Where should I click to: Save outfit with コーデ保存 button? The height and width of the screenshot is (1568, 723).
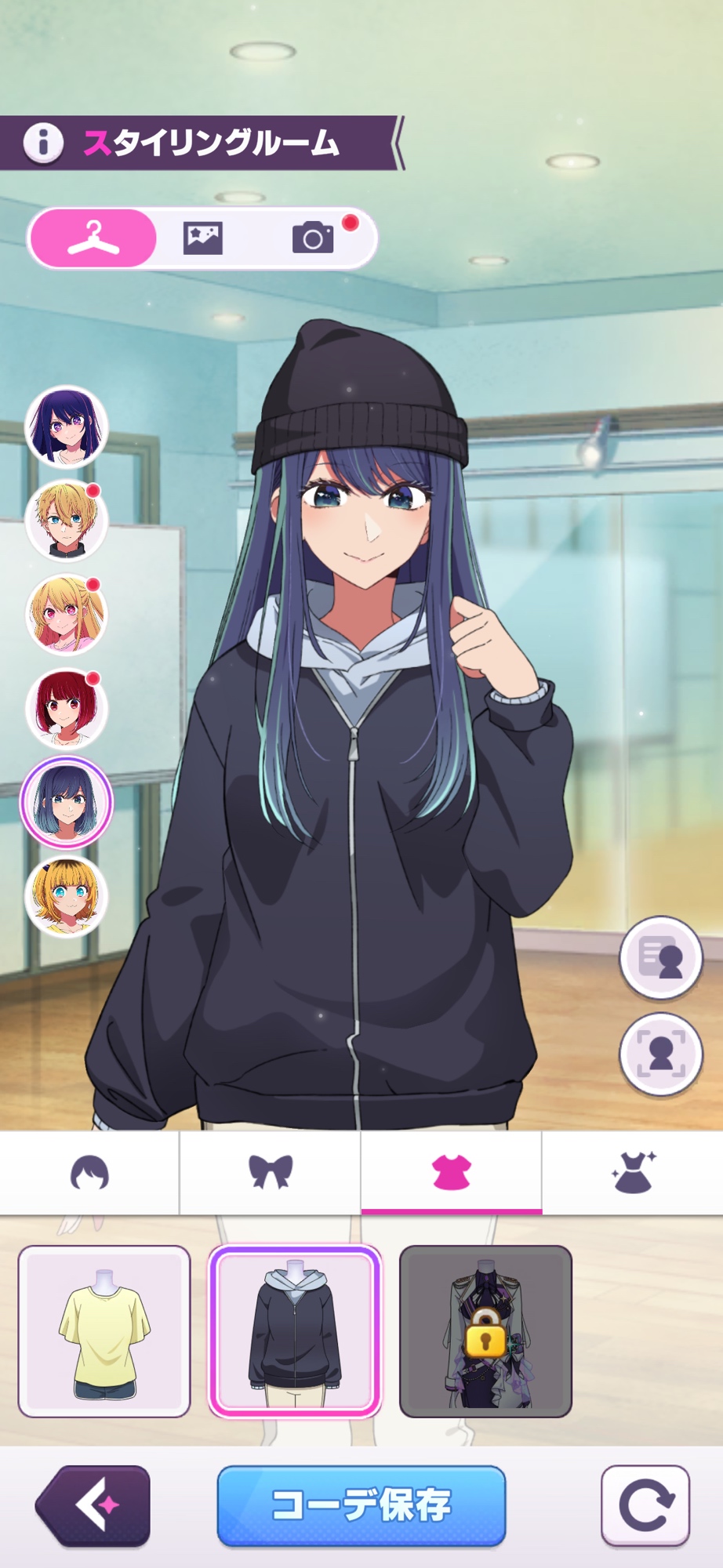pos(361,1505)
